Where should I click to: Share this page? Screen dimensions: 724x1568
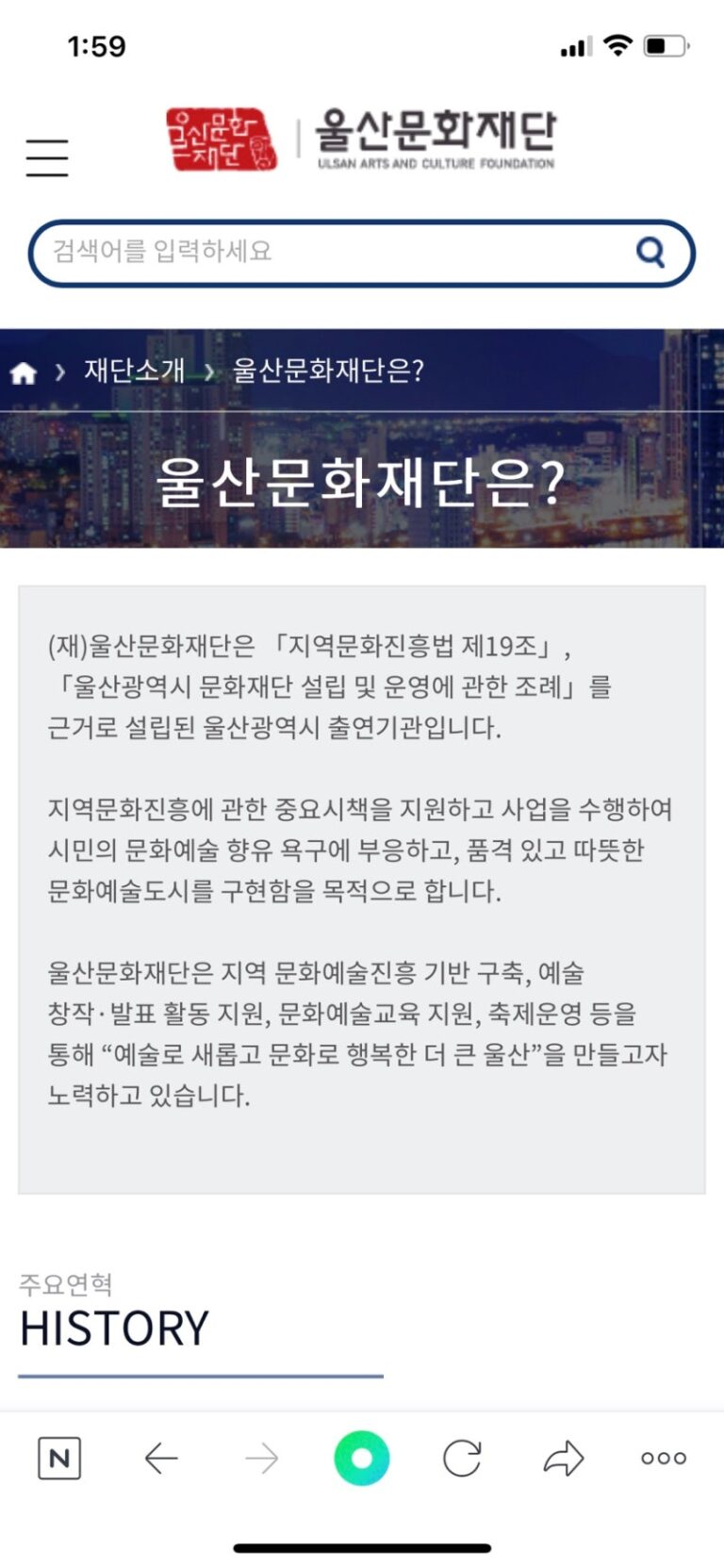(x=564, y=1459)
